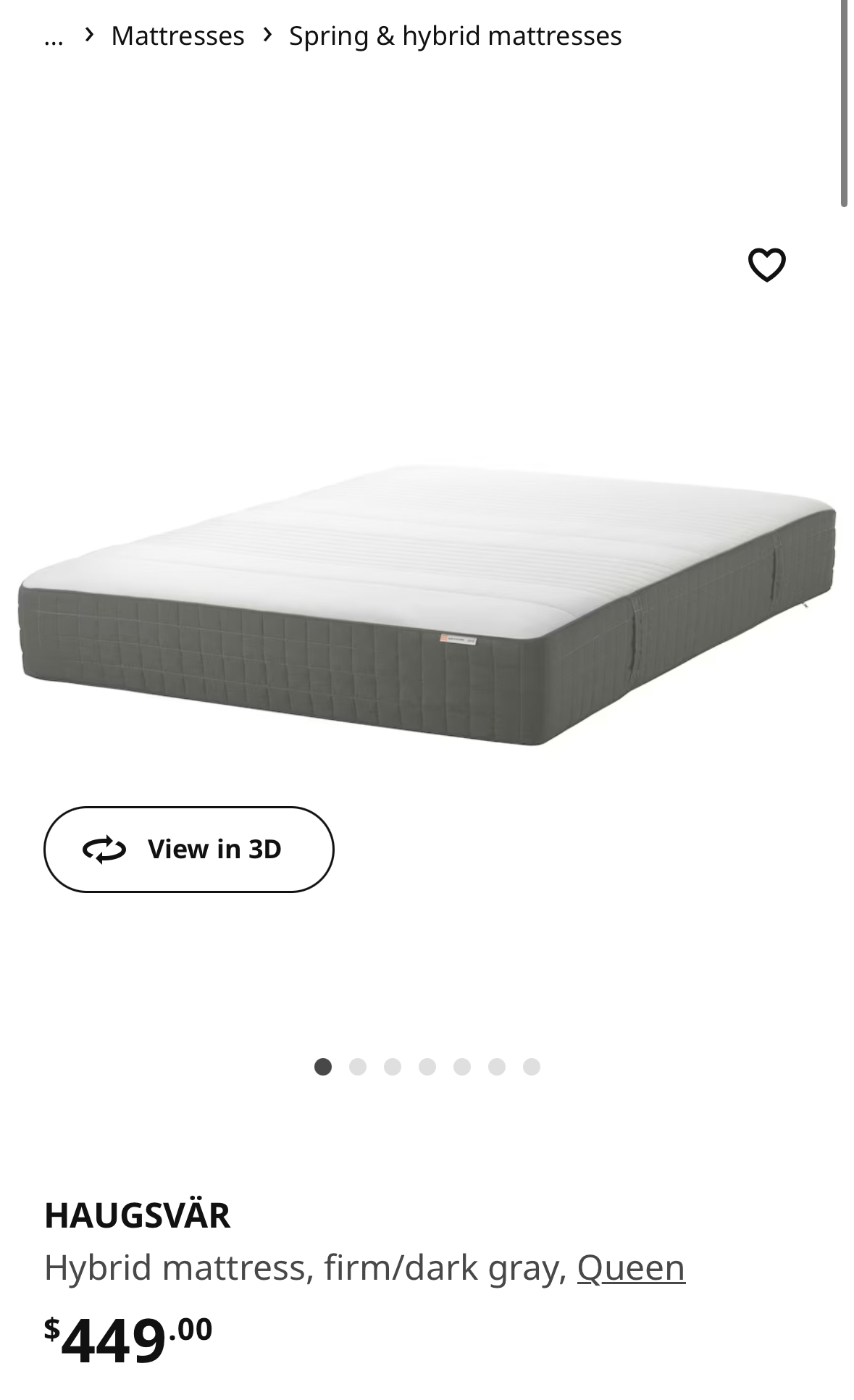Open the View in 3D button
The height and width of the screenshot is (1400, 854).
click(188, 849)
